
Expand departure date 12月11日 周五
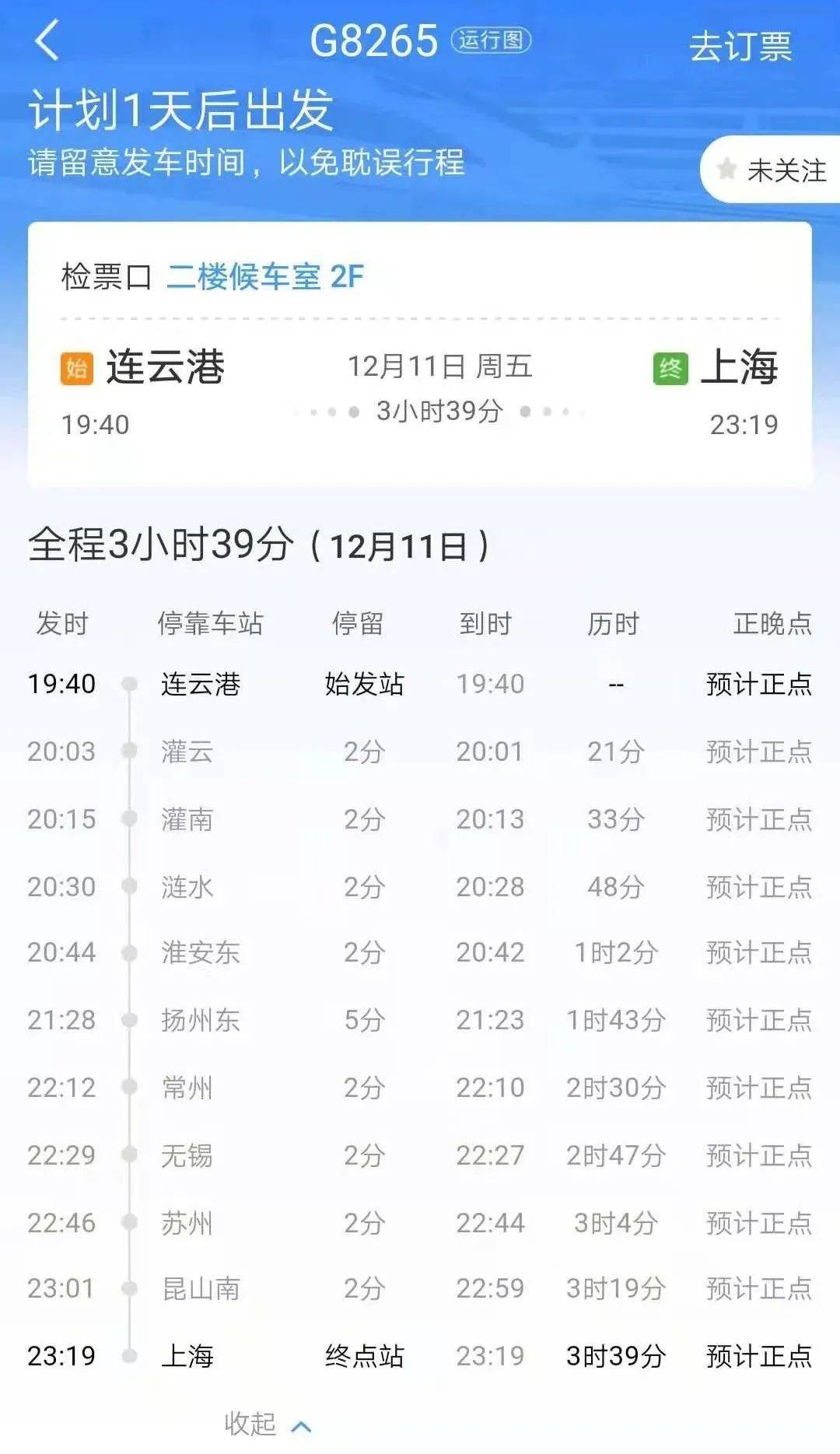440,366
